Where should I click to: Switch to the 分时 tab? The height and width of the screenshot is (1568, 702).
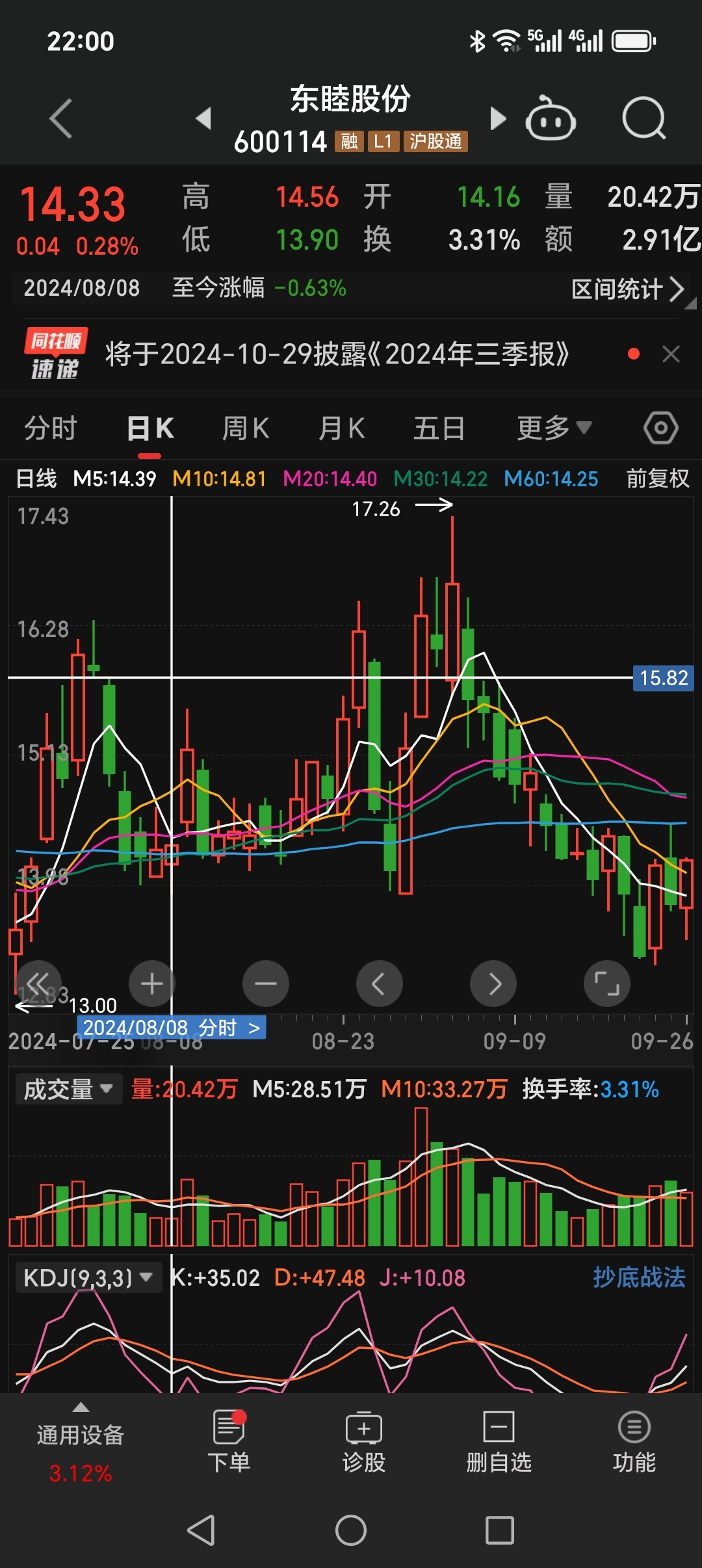tap(51, 428)
